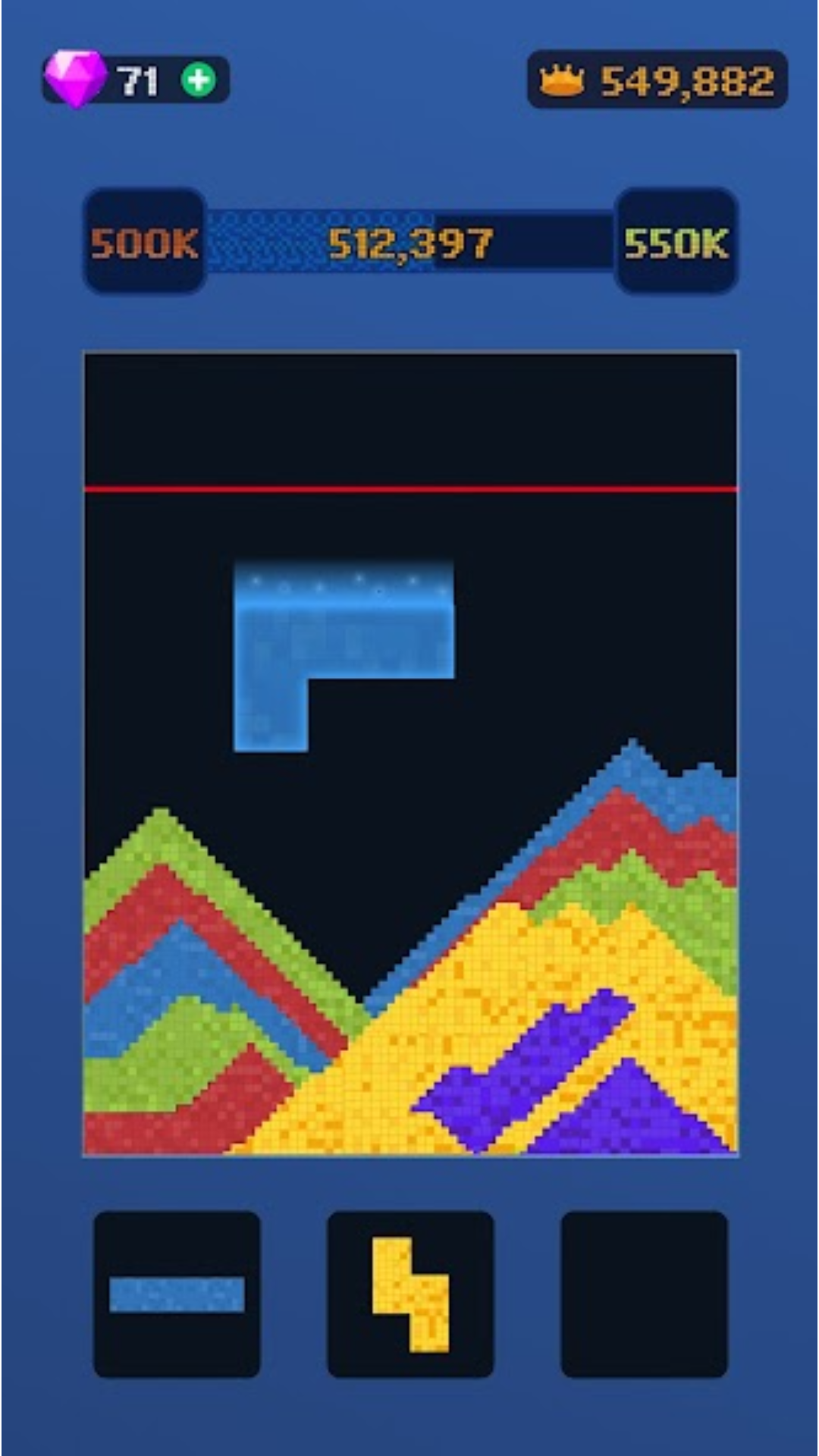This screenshot has height=1456, width=819.
Task: Select the yellow zigzag piece
Action: click(x=410, y=1294)
